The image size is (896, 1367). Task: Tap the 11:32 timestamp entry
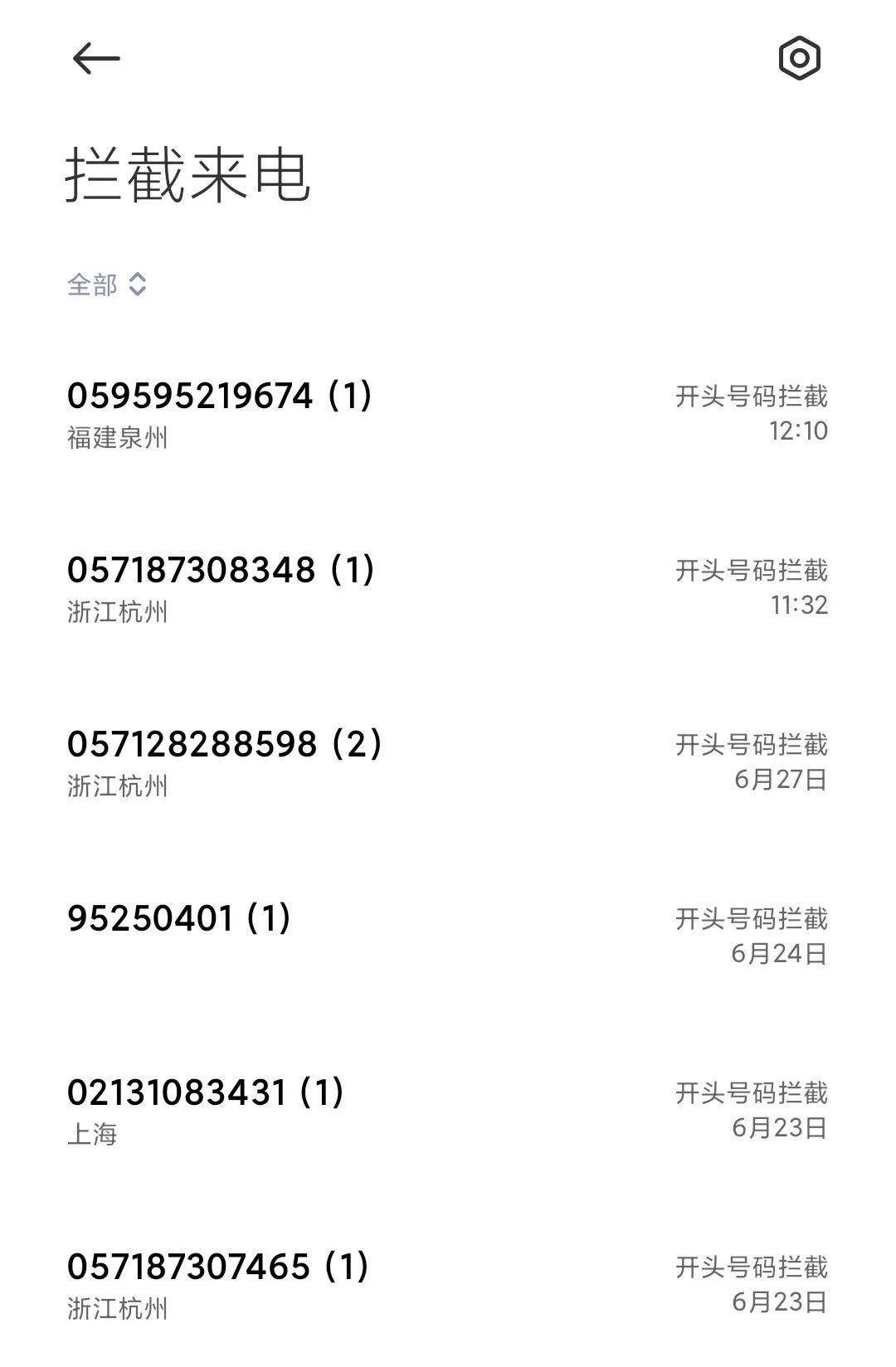click(x=798, y=605)
